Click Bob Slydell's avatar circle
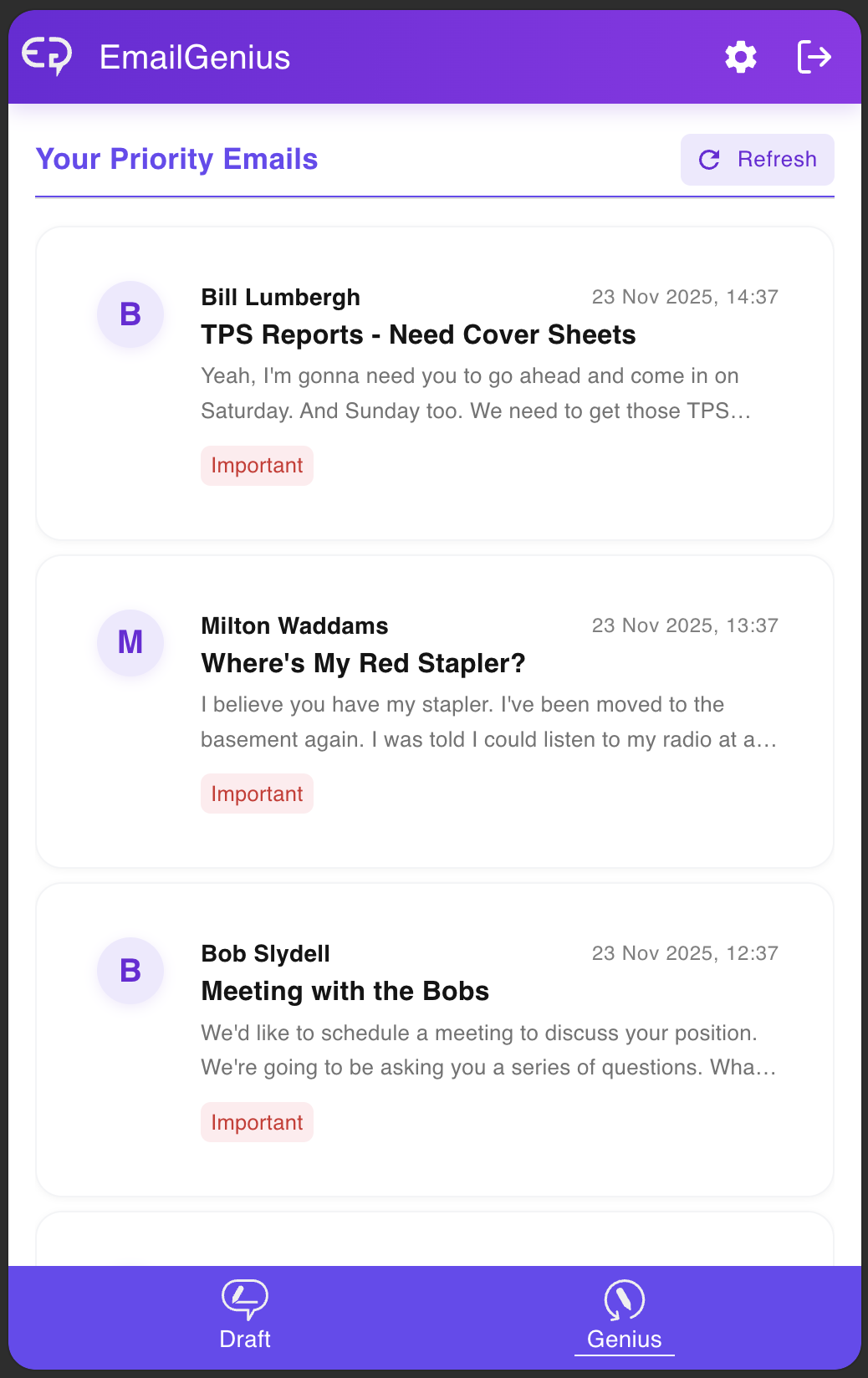The width and height of the screenshot is (868, 1378). point(130,971)
